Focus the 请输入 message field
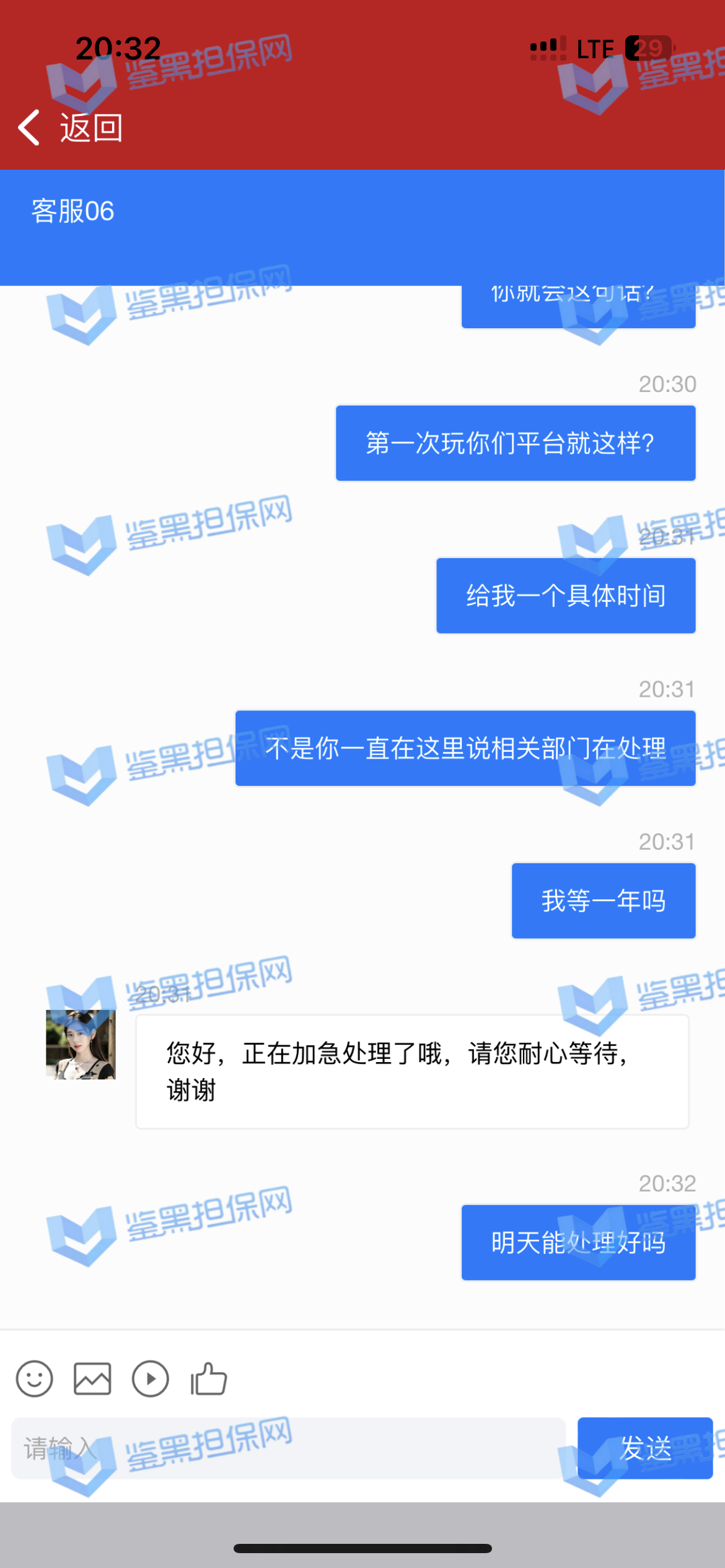 [x=288, y=1448]
